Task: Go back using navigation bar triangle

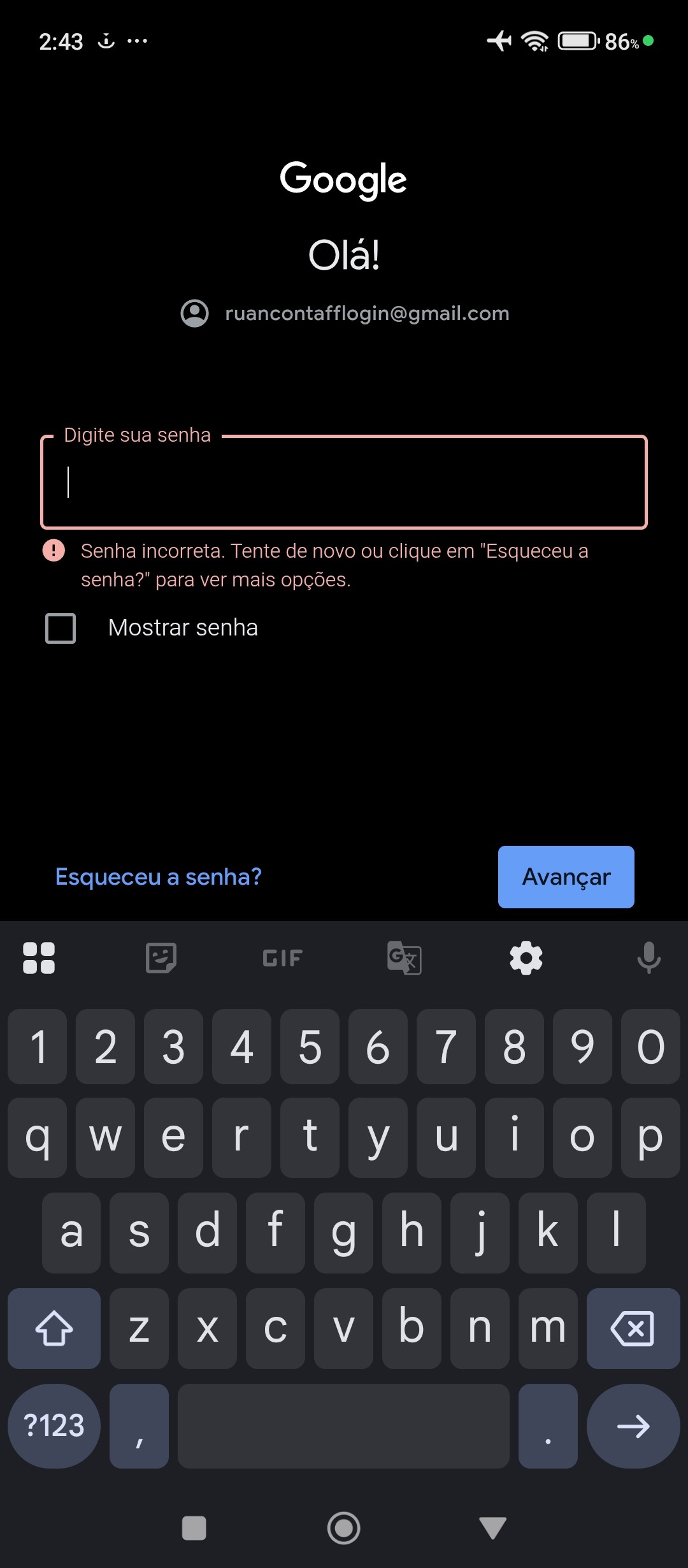Action: tap(492, 1528)
